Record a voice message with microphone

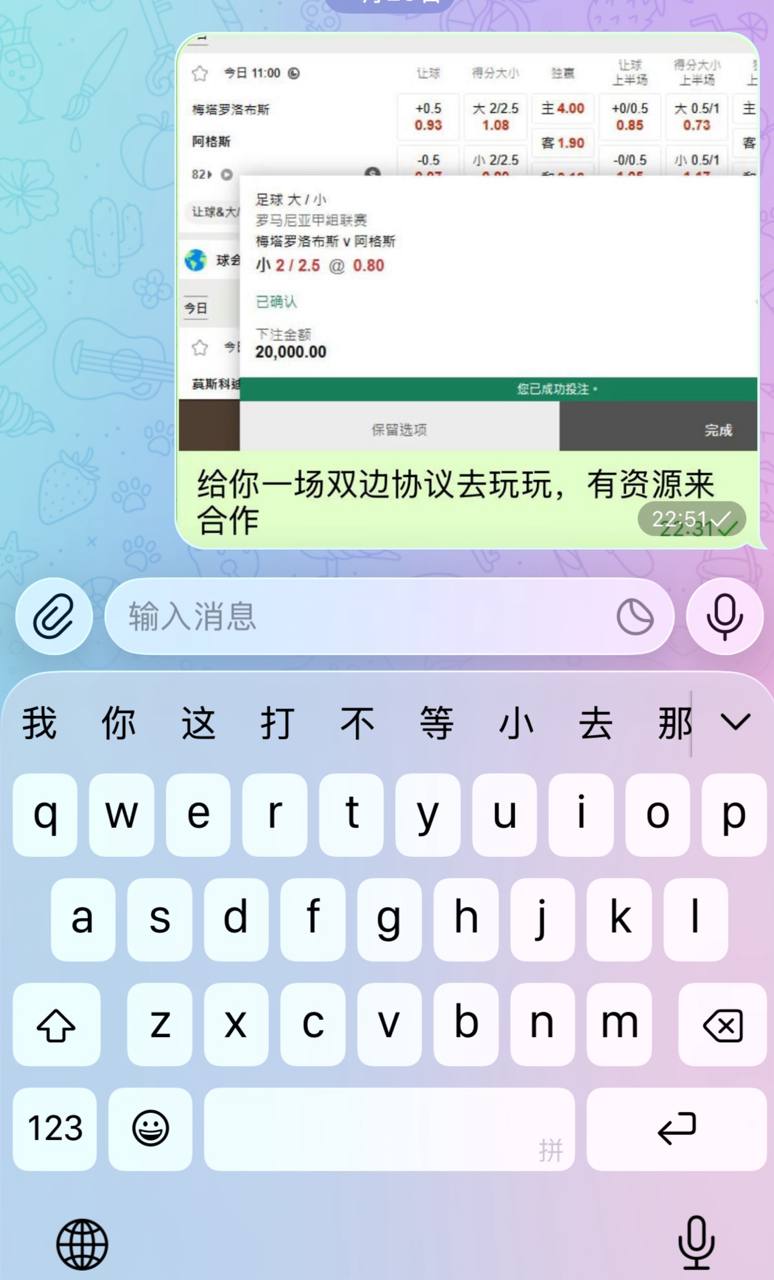click(724, 617)
